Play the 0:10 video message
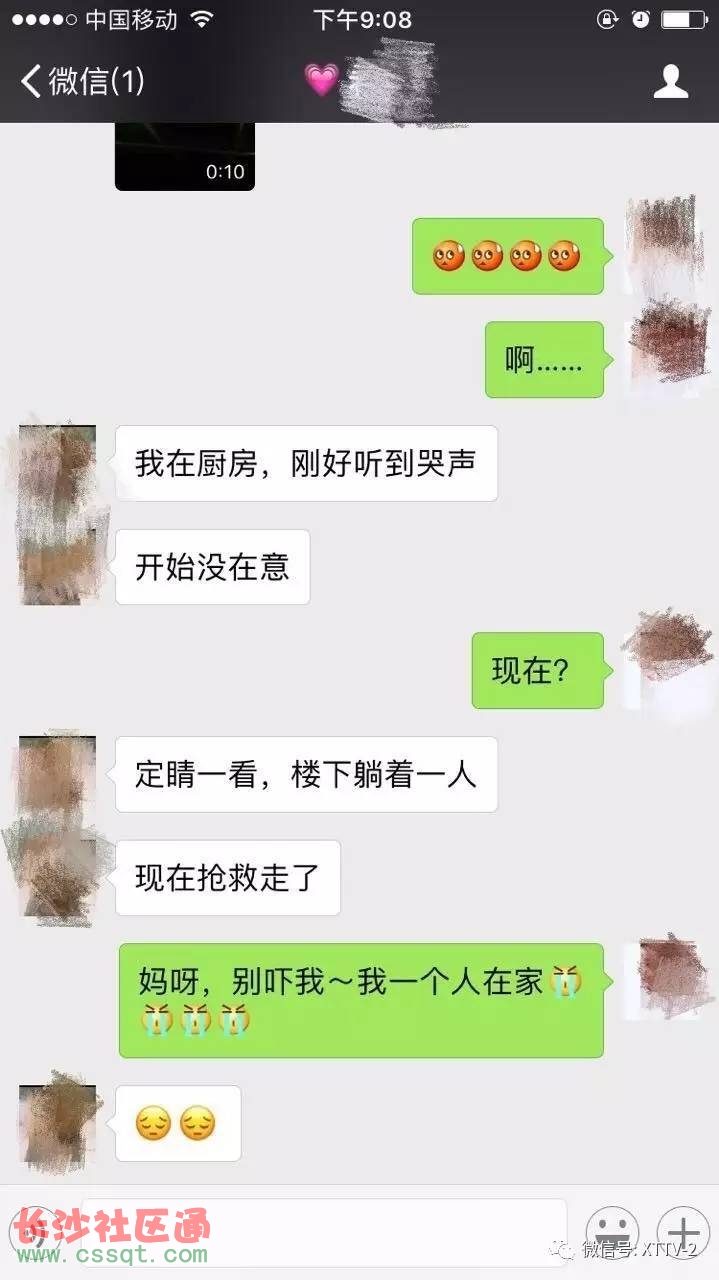 tap(184, 156)
